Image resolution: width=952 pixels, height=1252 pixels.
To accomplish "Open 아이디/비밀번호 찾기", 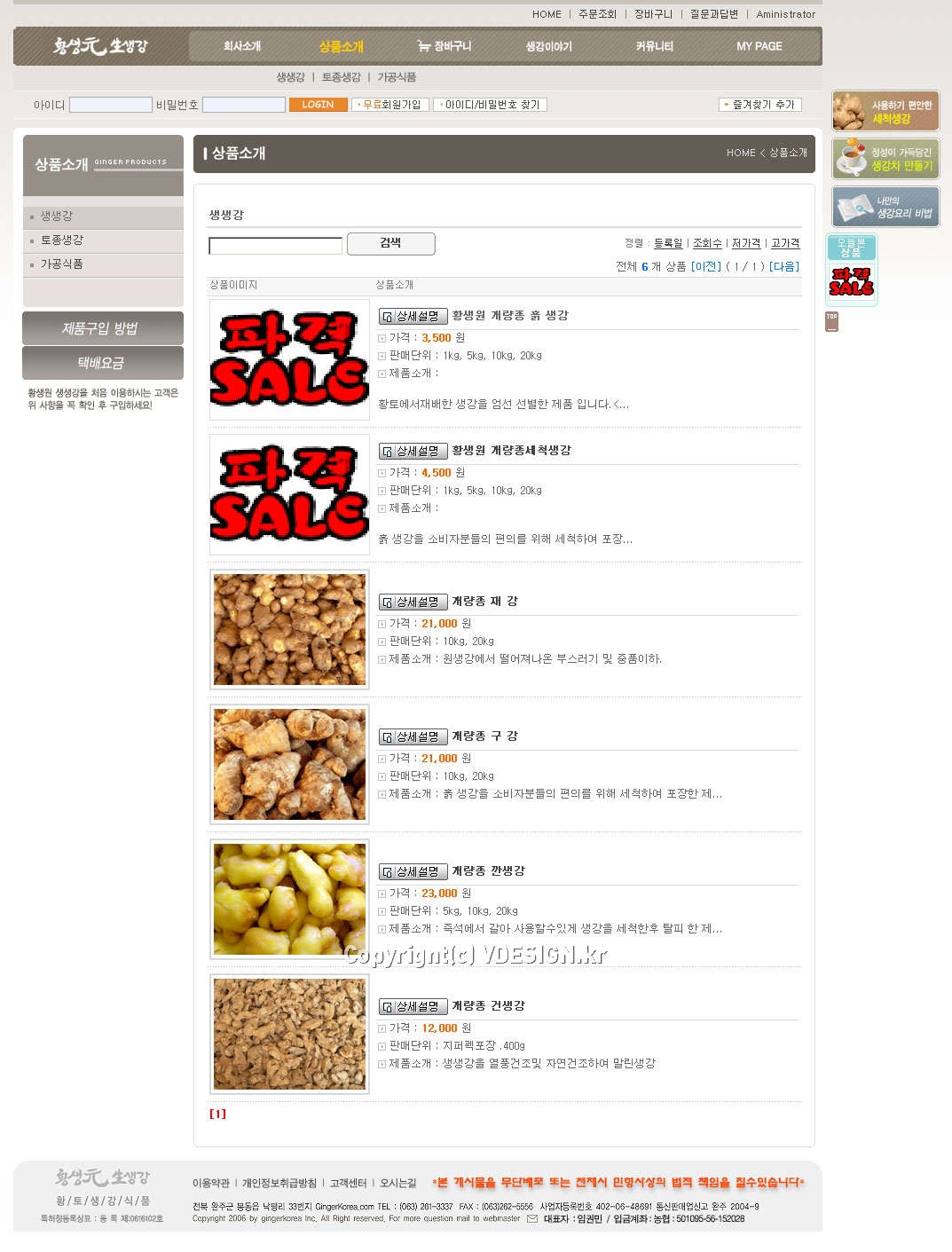I will (x=490, y=105).
